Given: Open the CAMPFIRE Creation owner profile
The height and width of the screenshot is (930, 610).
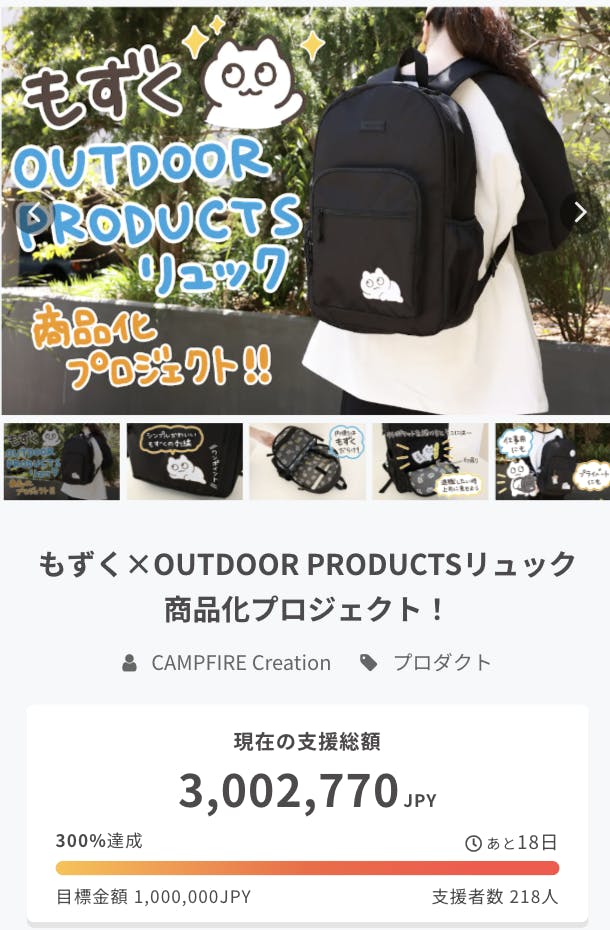Looking at the screenshot, I should pos(240,662).
